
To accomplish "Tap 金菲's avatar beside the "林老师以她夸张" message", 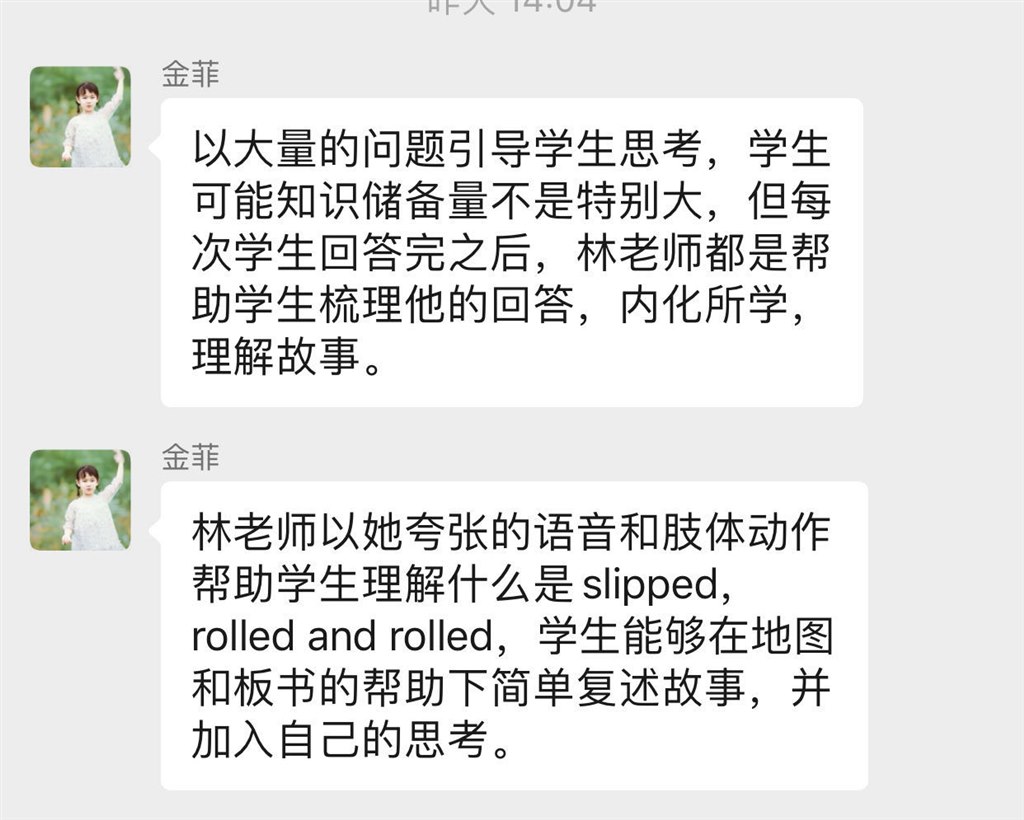I will pyautogui.click(x=80, y=499).
